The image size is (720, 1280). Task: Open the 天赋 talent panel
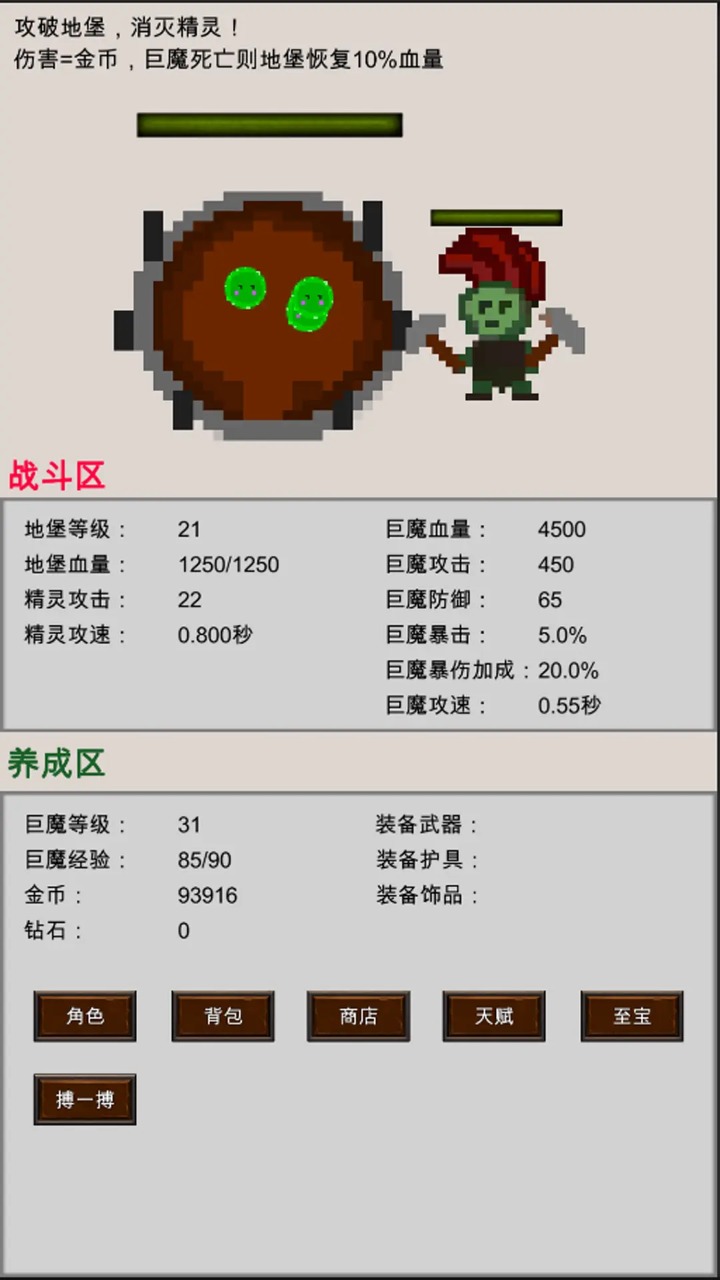pyautogui.click(x=493, y=1016)
